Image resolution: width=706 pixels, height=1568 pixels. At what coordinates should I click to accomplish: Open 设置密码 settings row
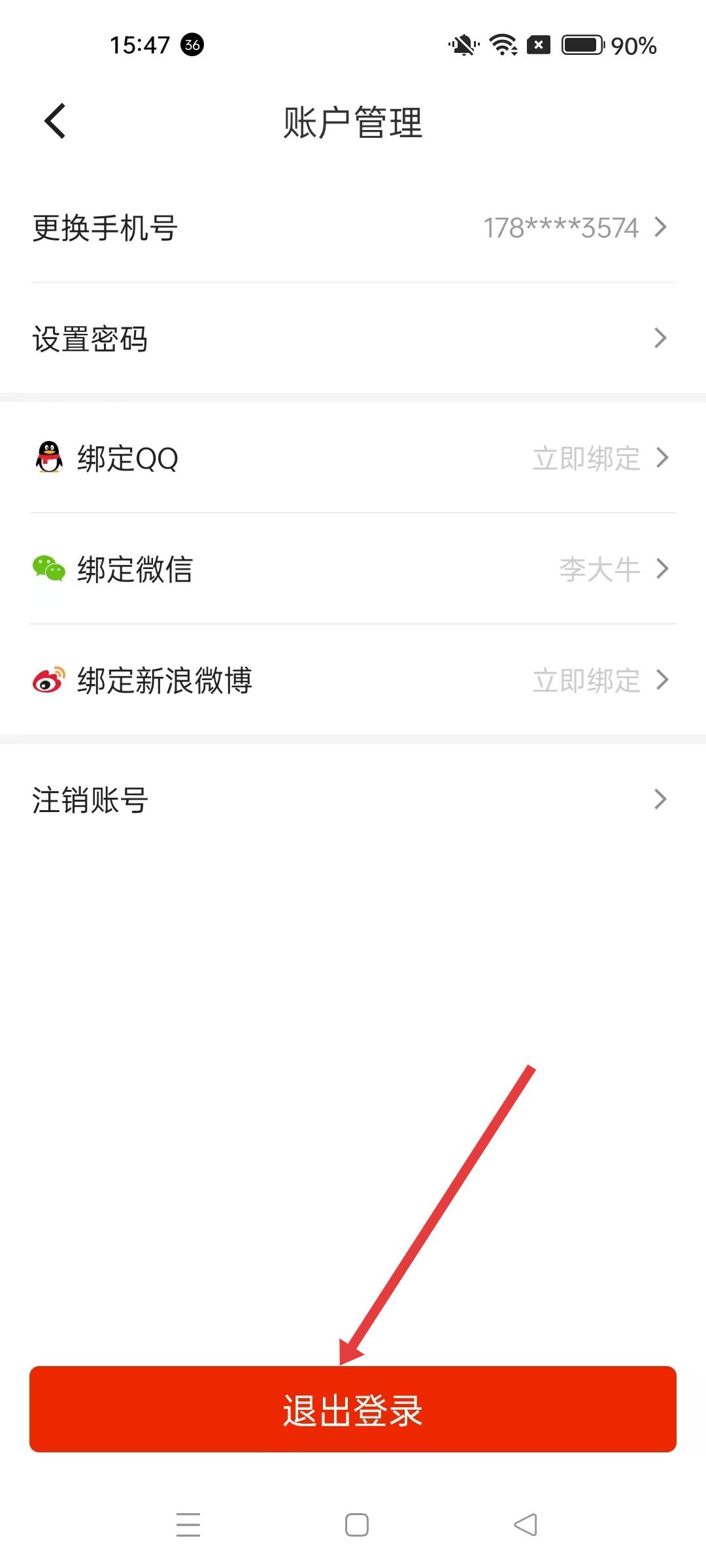(353, 338)
